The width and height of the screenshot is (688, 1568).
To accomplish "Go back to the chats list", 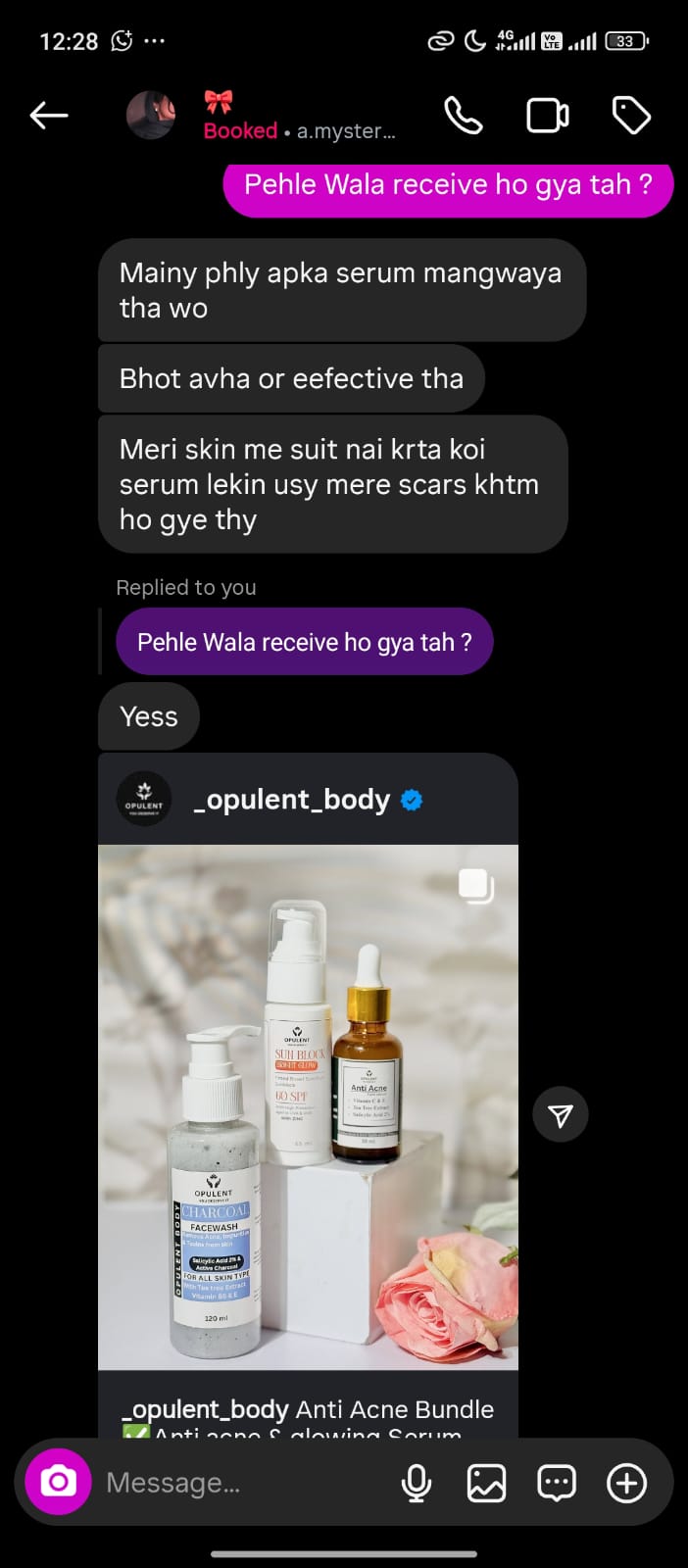I will pos(49,116).
